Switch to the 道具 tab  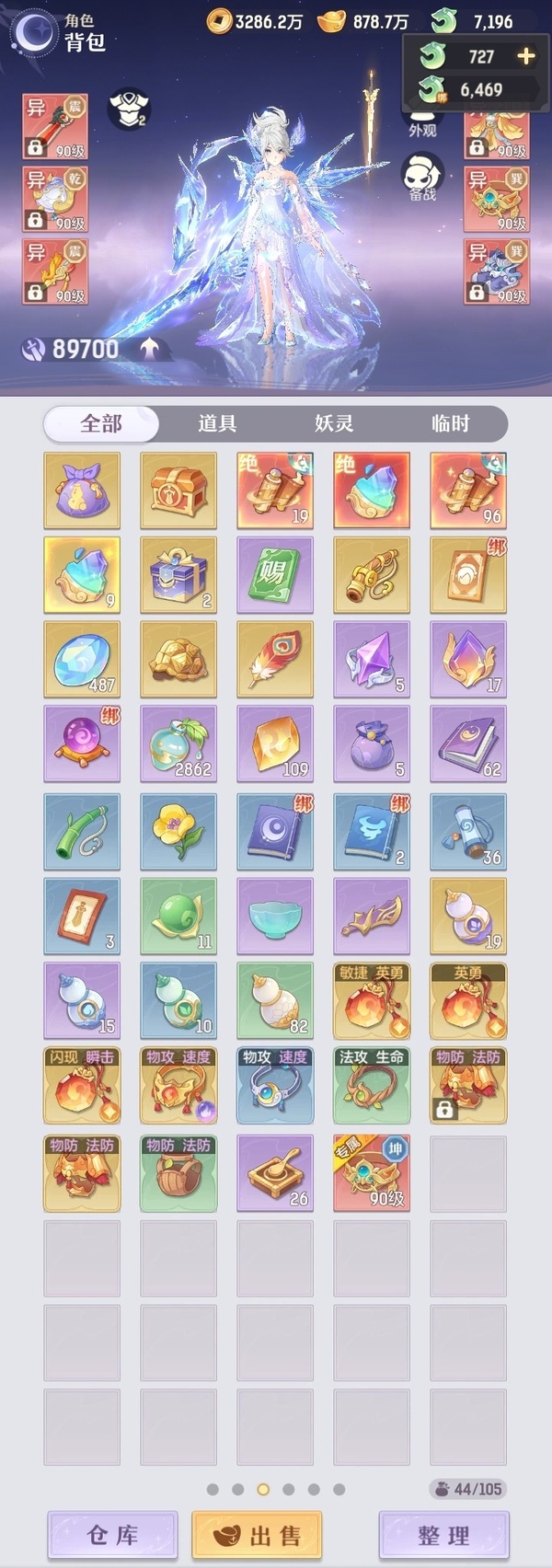pos(217,423)
